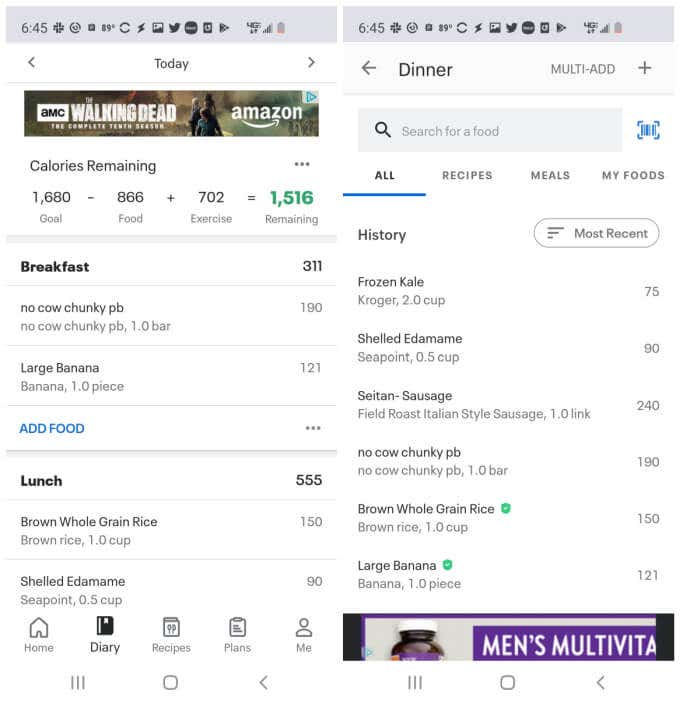Open the Me profile tab
680x711 pixels.
click(x=304, y=635)
